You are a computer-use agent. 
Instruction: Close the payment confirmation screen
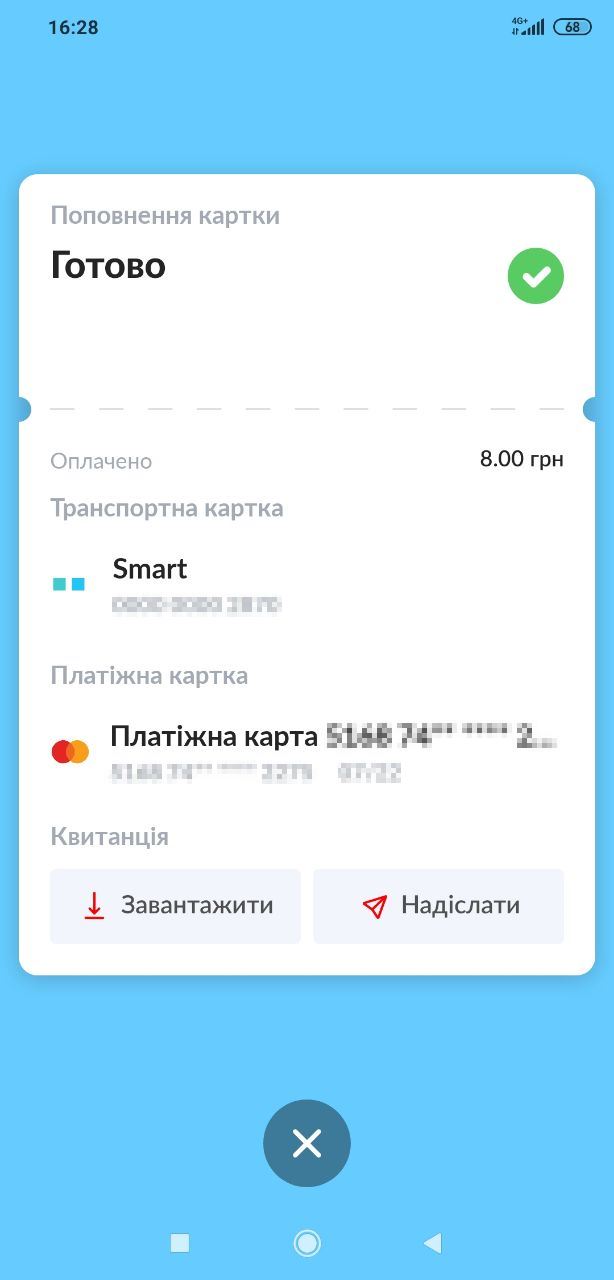coord(307,1143)
